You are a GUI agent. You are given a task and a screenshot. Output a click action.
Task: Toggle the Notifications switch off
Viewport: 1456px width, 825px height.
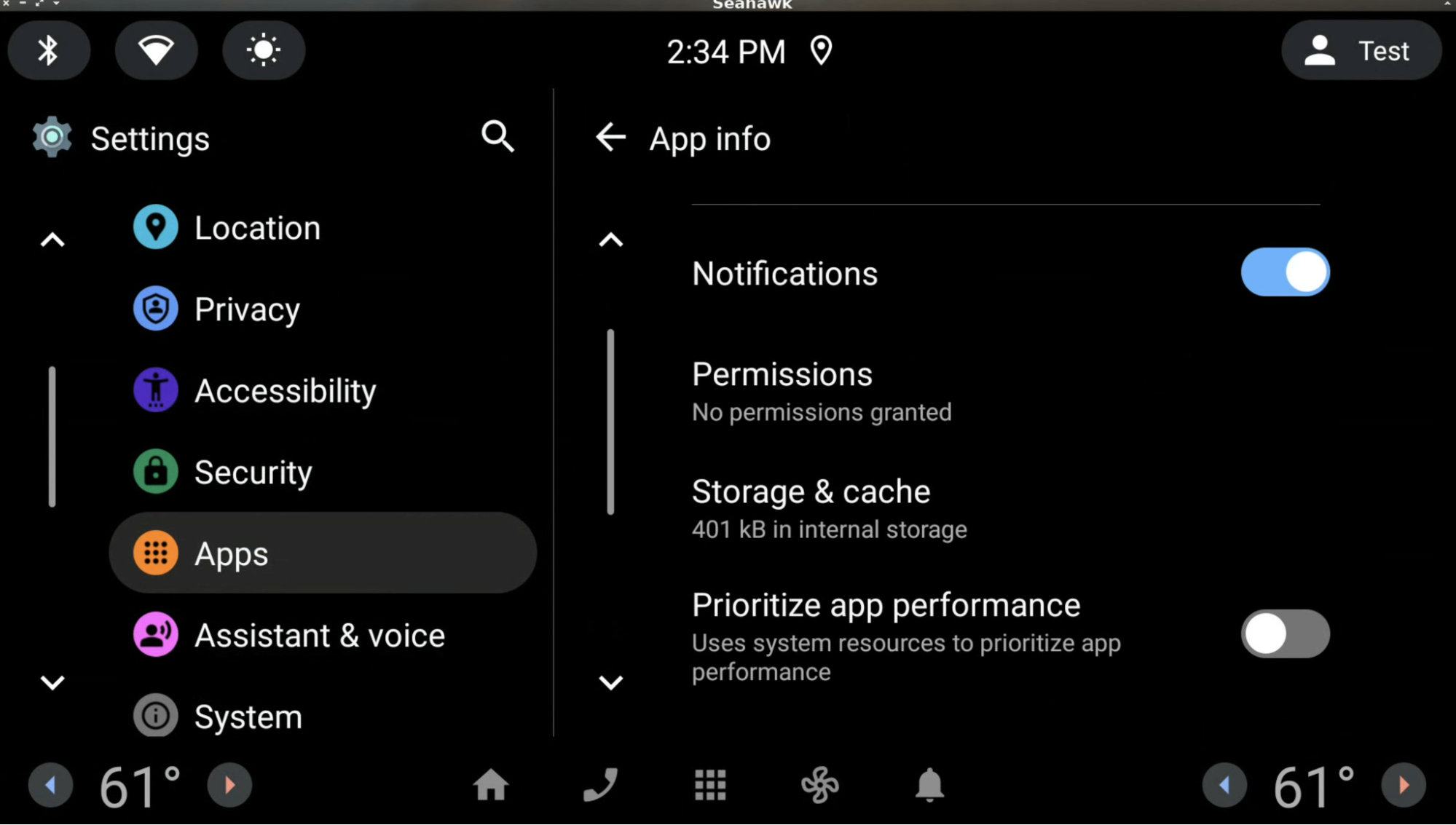(x=1285, y=272)
